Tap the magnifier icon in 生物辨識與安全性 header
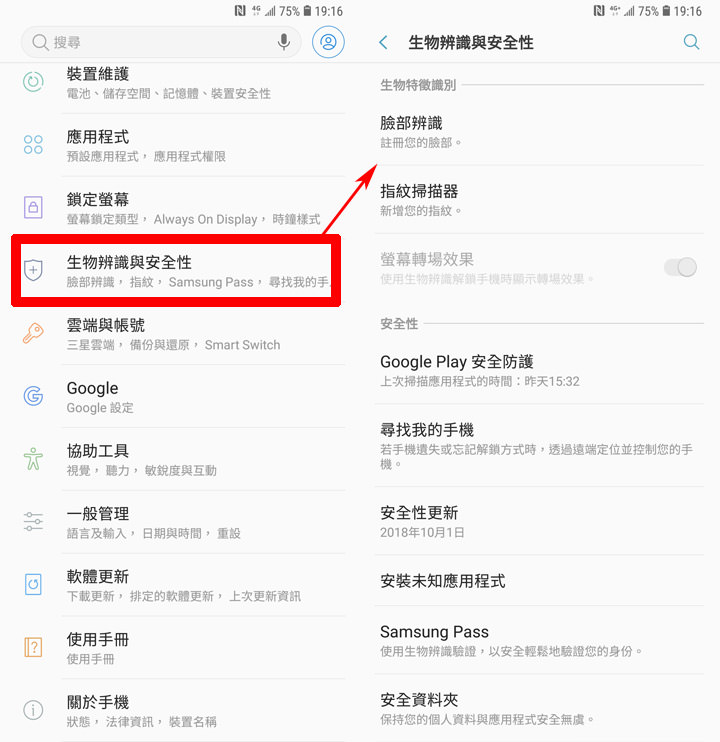Image resolution: width=720 pixels, height=742 pixels. [x=691, y=42]
